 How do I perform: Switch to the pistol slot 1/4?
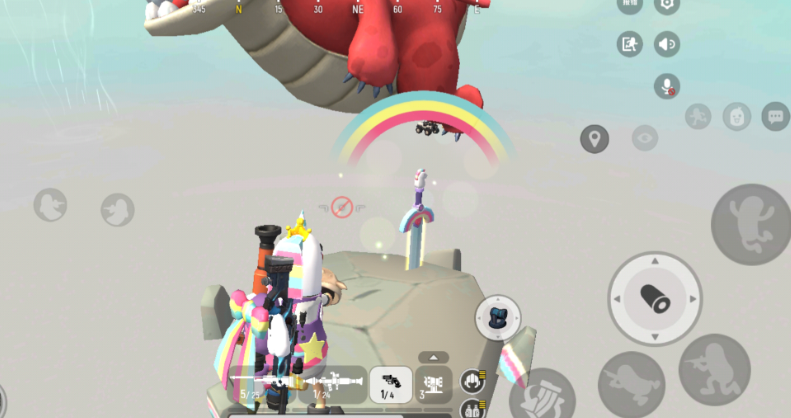click(390, 384)
